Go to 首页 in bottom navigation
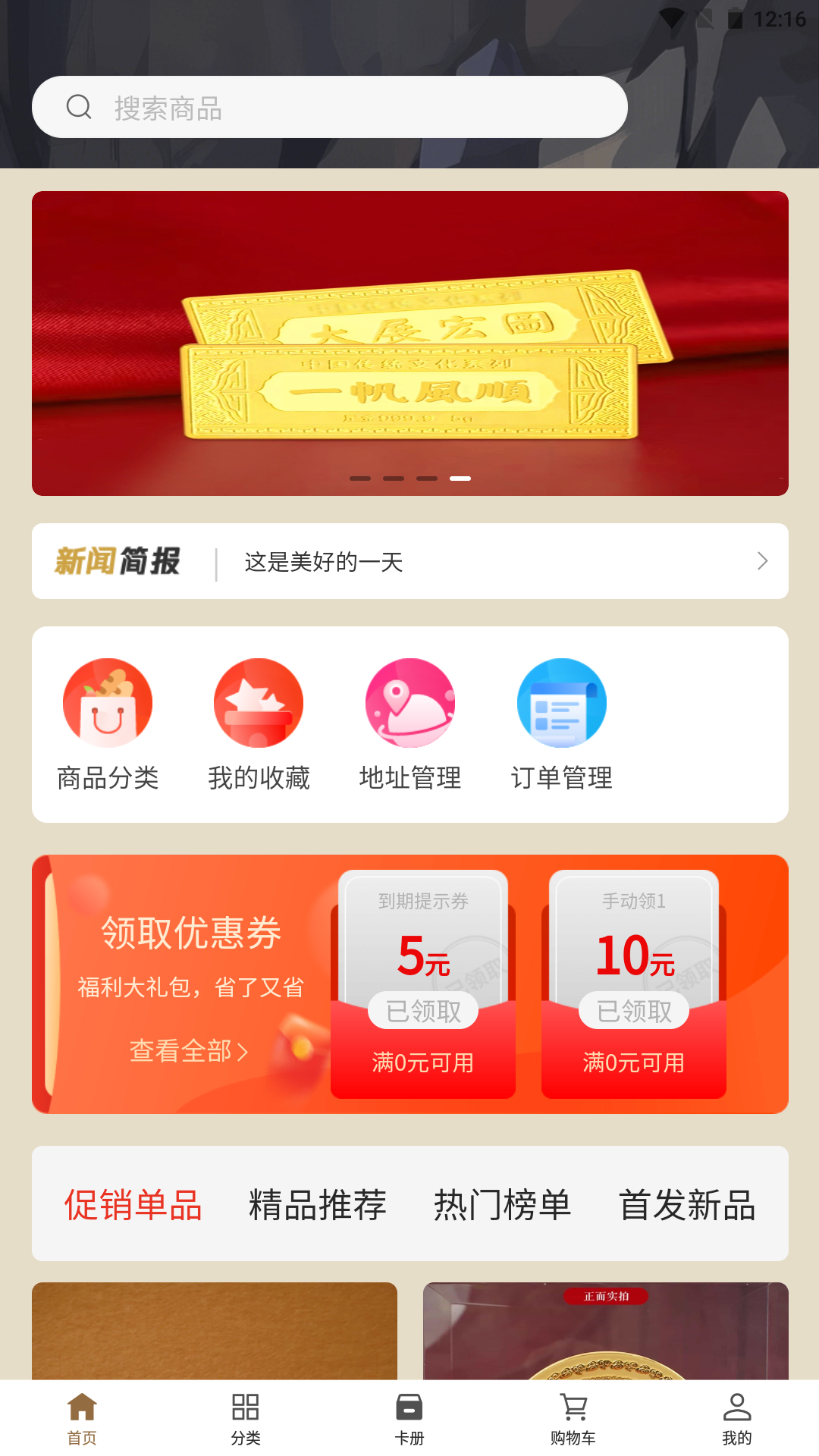 pyautogui.click(x=82, y=1418)
